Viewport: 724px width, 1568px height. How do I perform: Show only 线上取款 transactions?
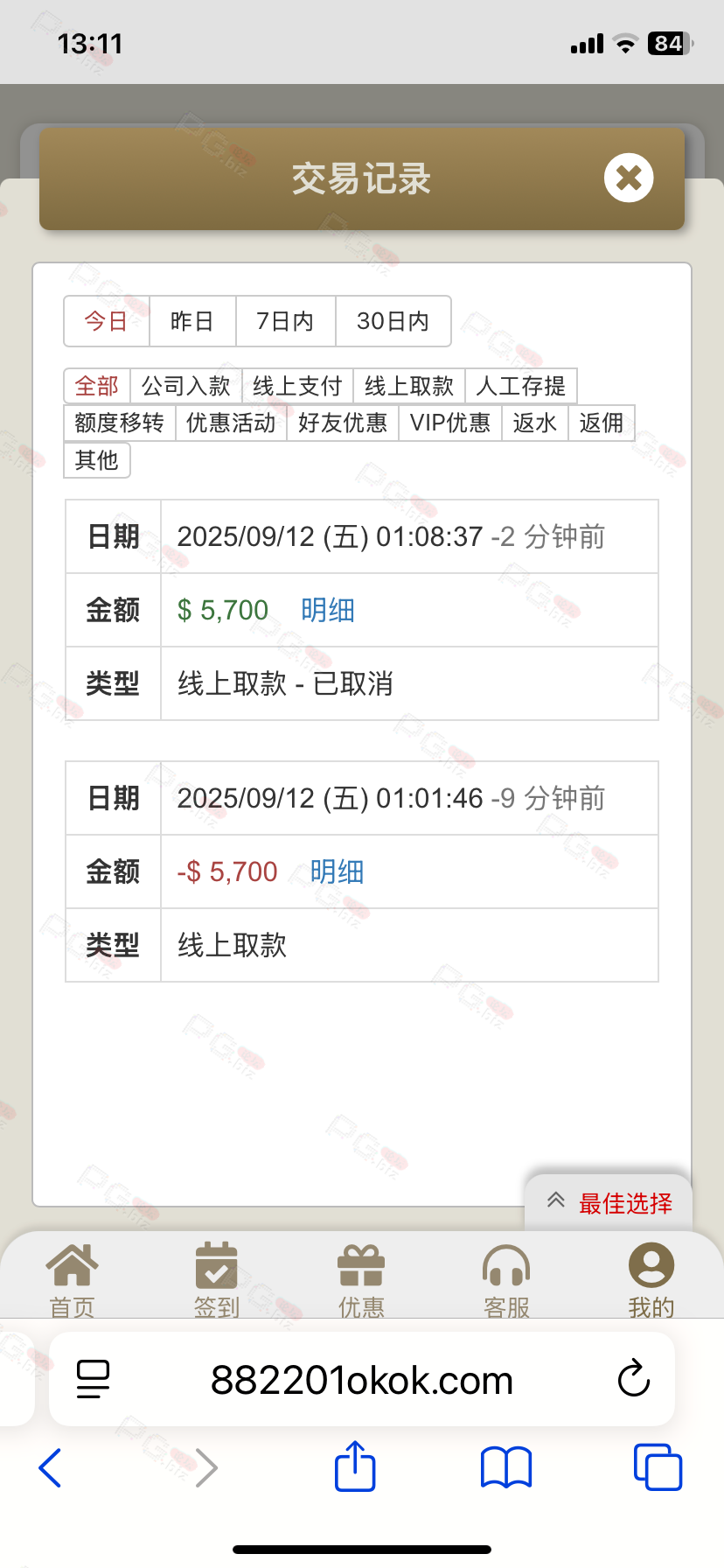pos(409,386)
